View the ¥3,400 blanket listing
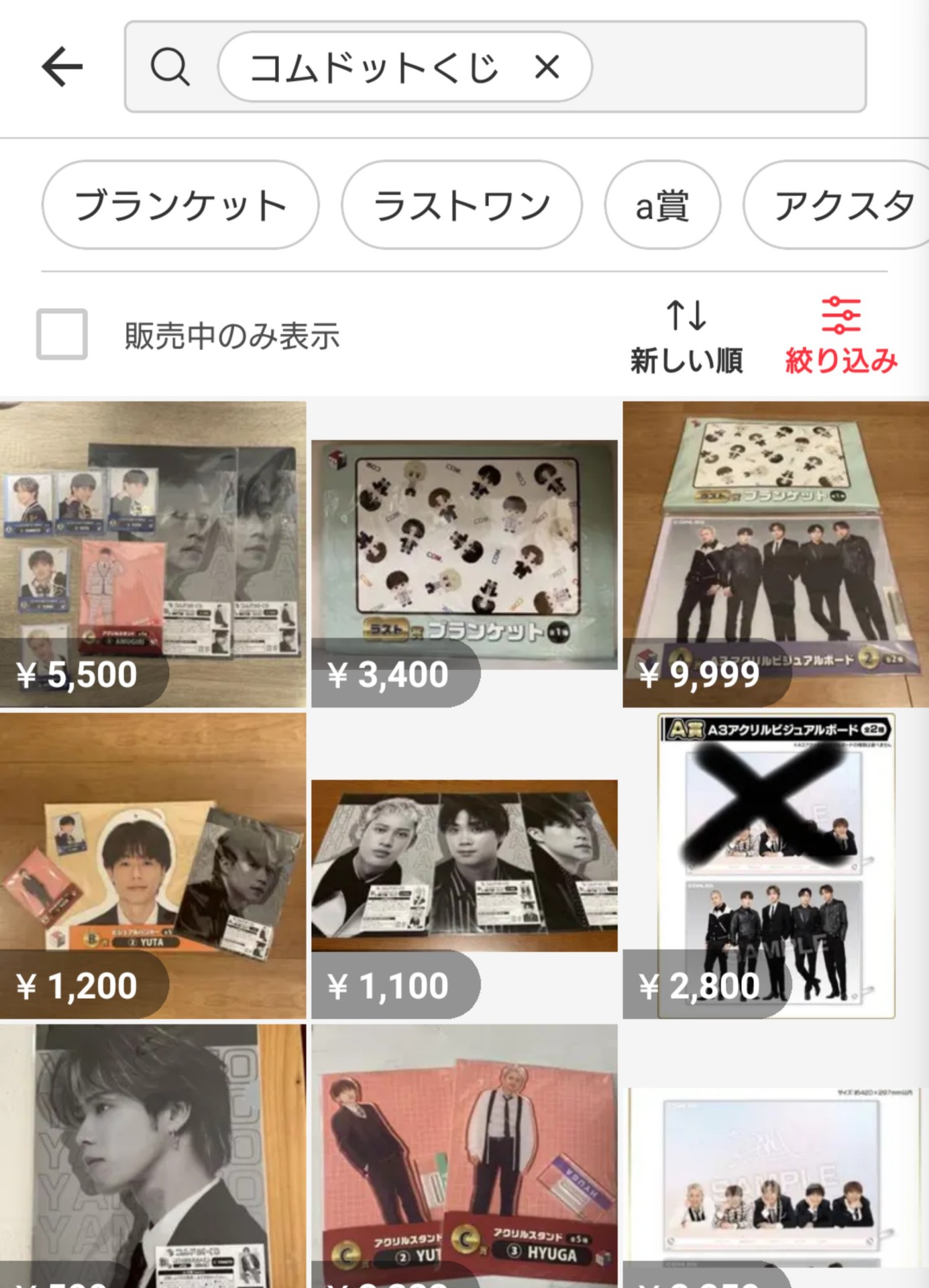Screen dimensions: 929x1288 tap(464, 554)
